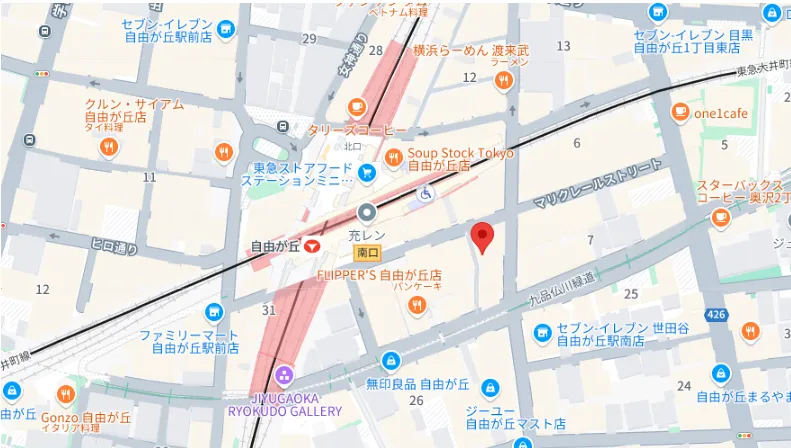Select Soup Stock Tokyo 自由が丘店 marker
Viewport: 791px width, 448px height.
pyautogui.click(x=393, y=158)
